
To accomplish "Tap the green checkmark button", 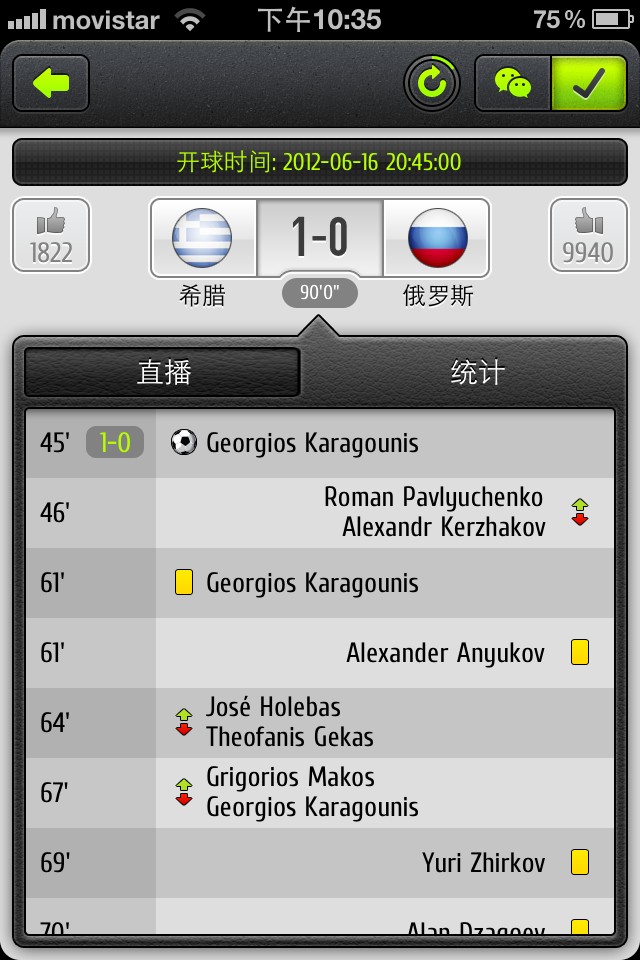I will pyautogui.click(x=588, y=83).
